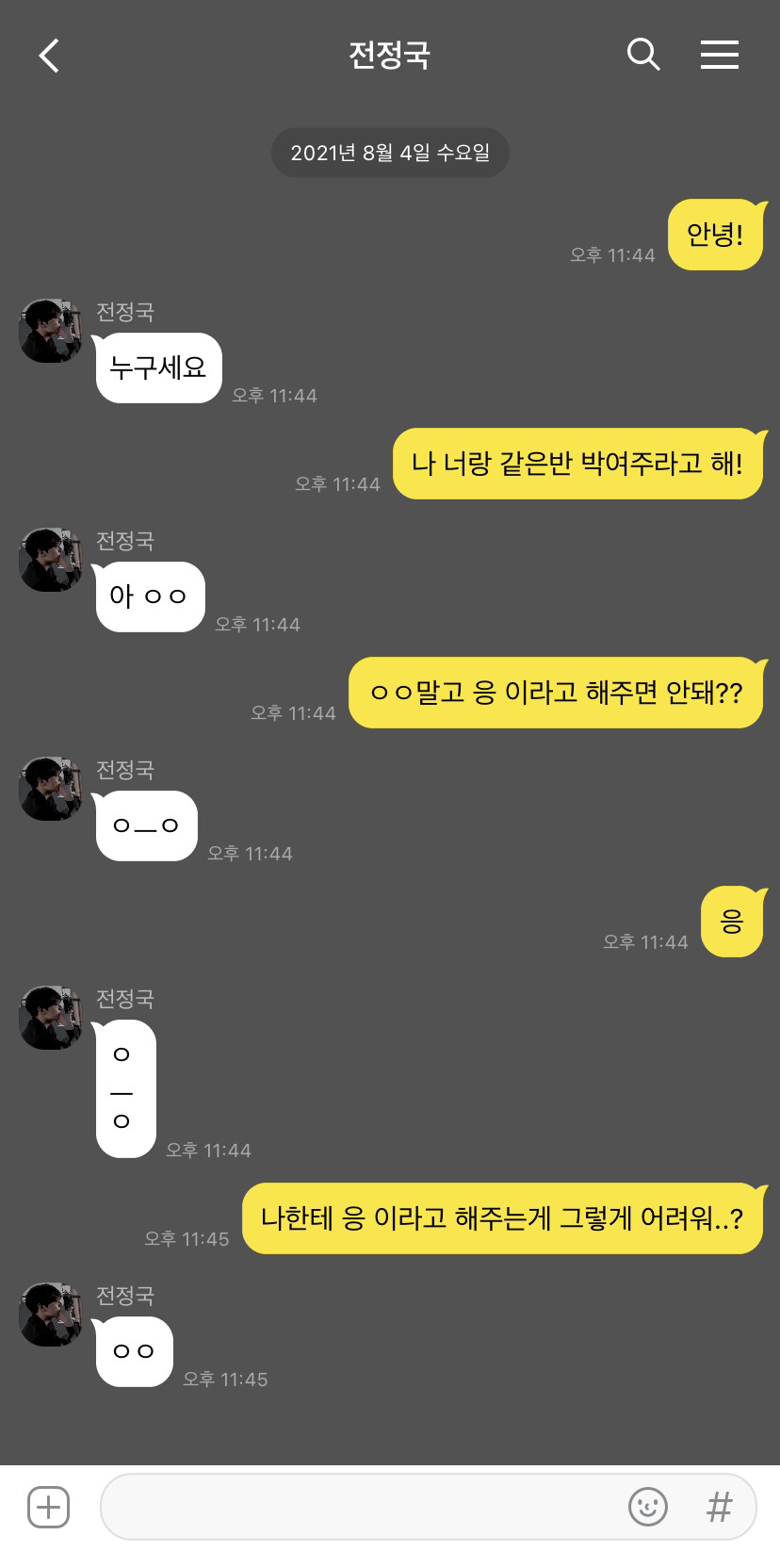Open the plus attachment menu
The width and height of the screenshot is (780, 1568).
[x=49, y=1507]
